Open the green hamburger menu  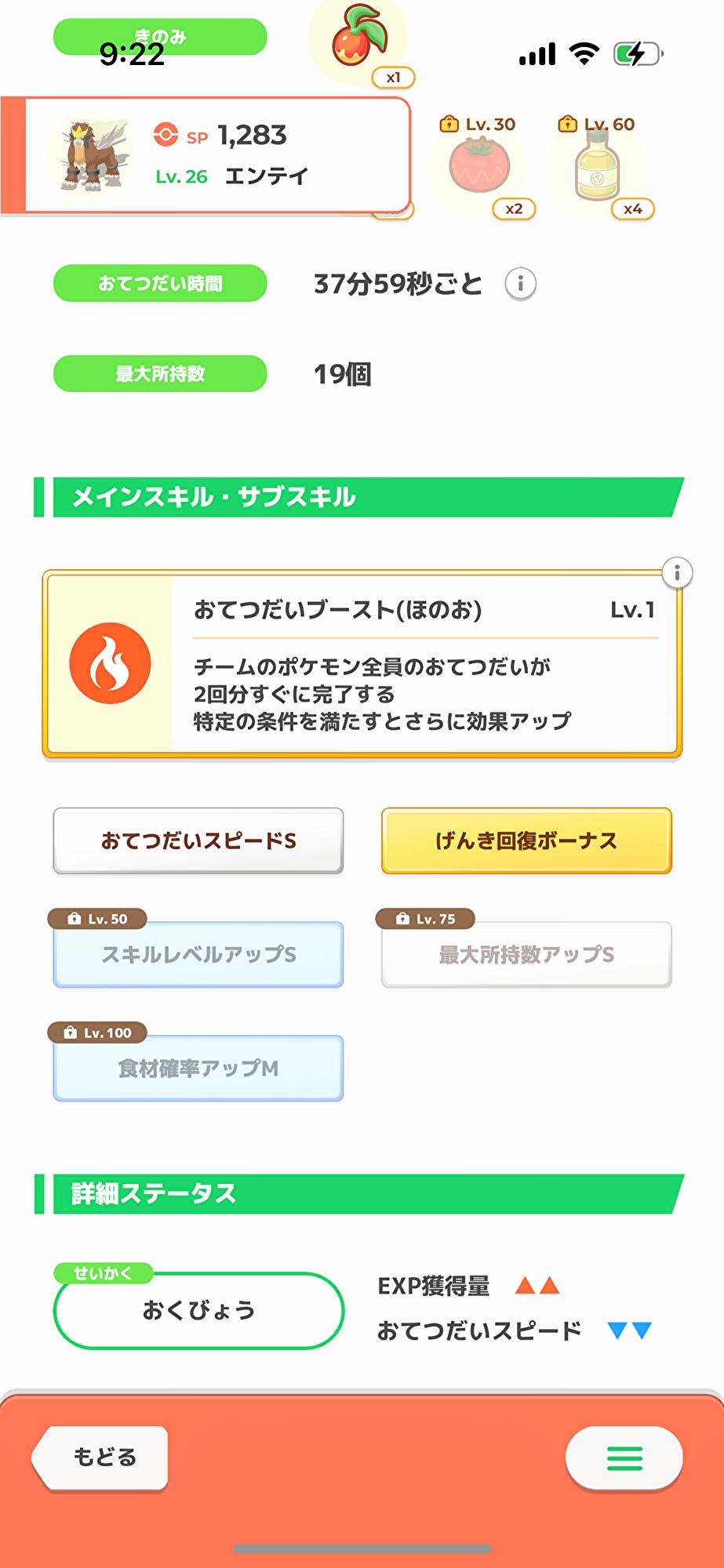pos(624,1458)
